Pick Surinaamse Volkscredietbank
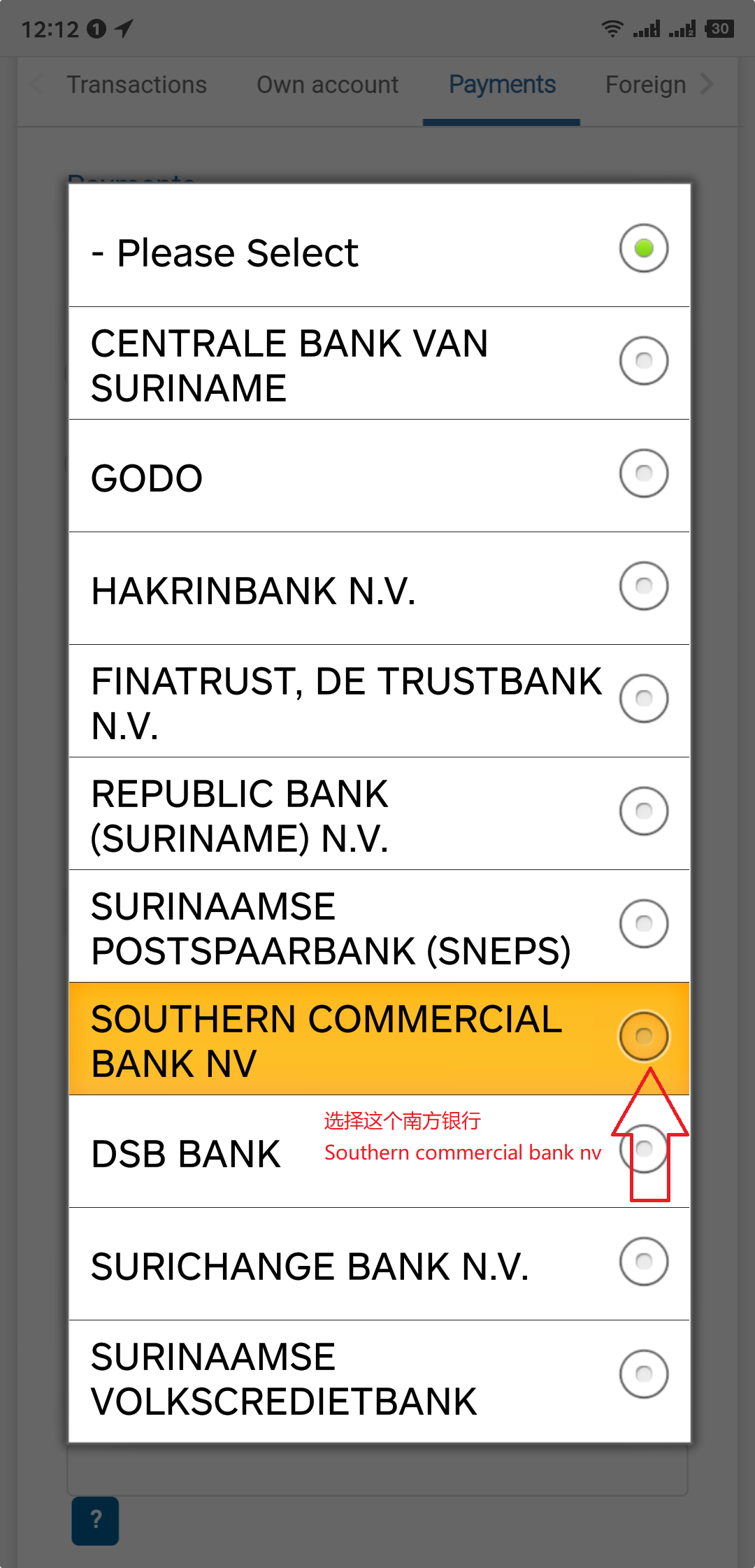Viewport: 755px width, 1568px height. tap(379, 1377)
